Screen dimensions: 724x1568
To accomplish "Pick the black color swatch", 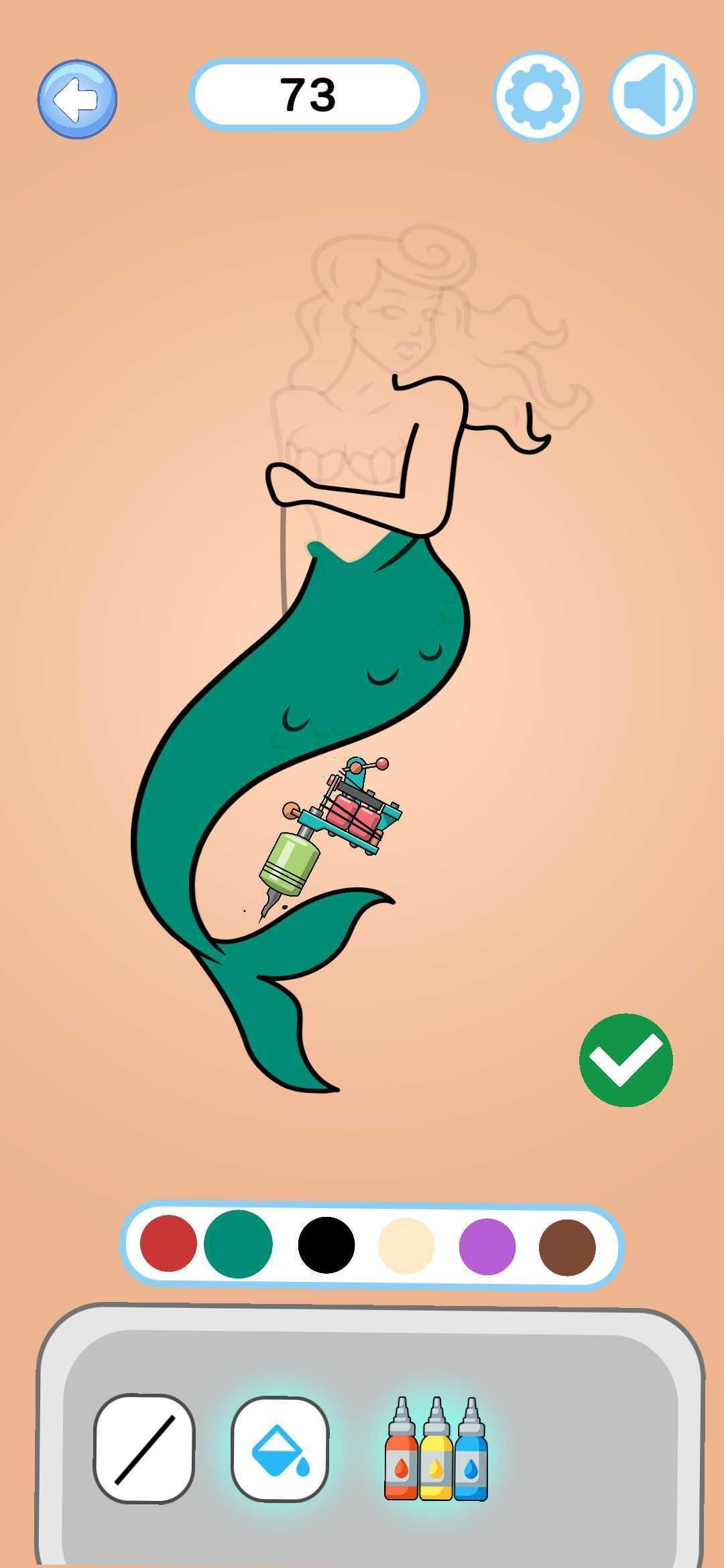I will 326,1244.
